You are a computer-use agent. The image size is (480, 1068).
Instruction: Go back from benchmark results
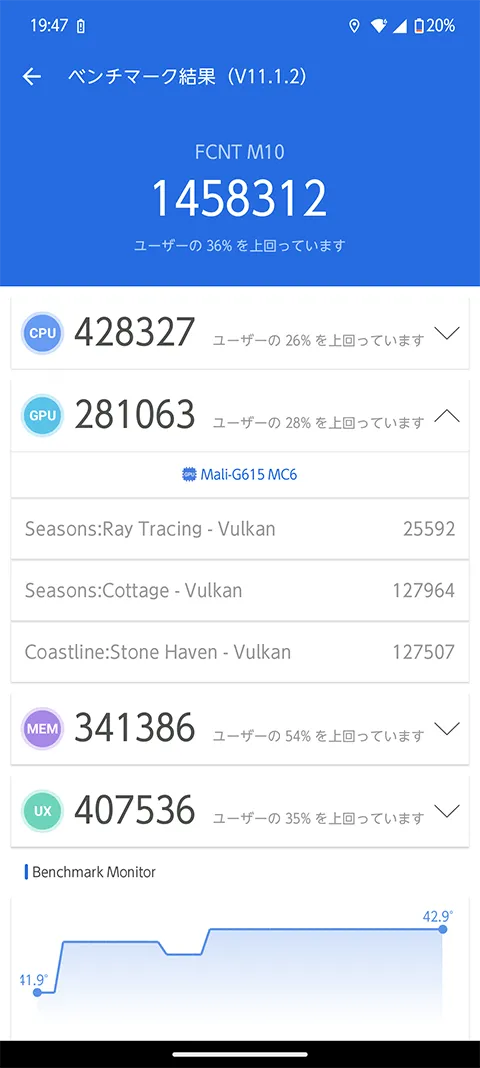click(x=32, y=77)
